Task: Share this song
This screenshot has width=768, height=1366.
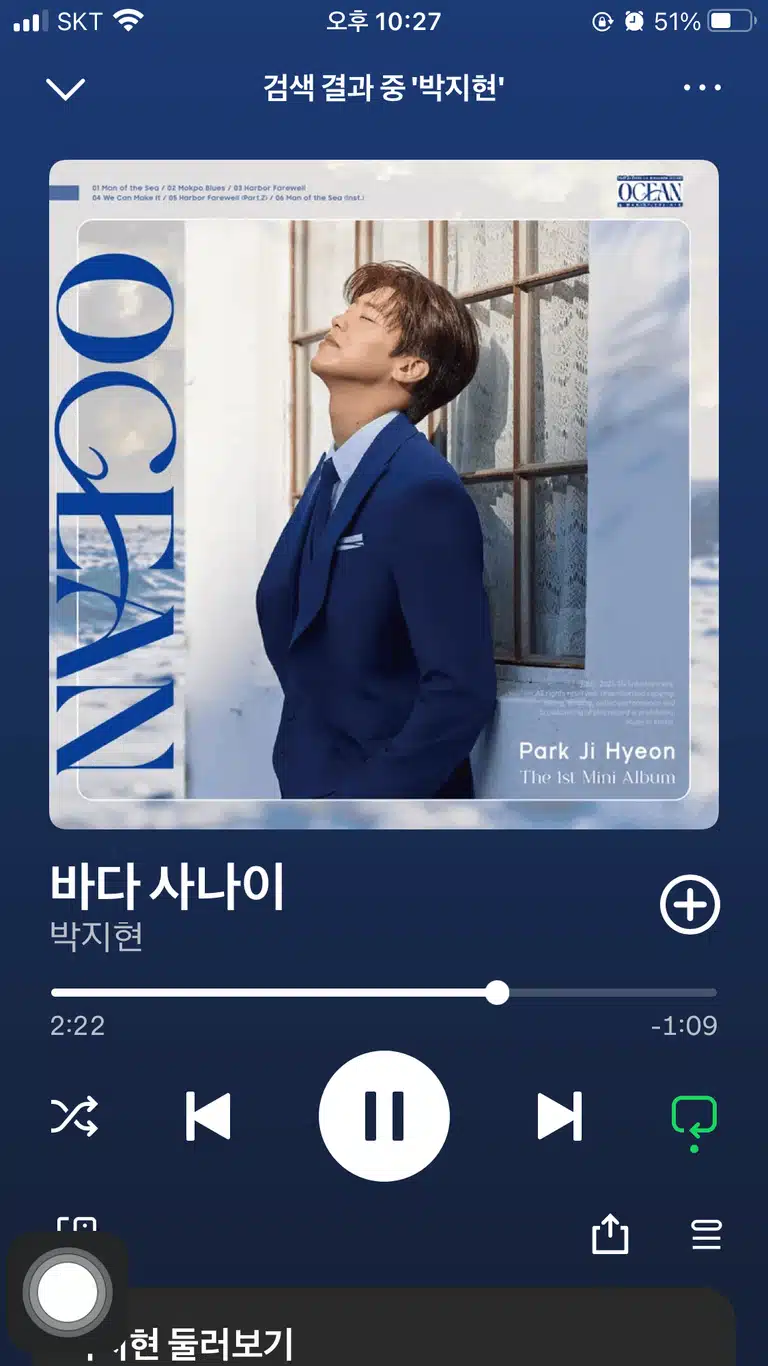Action: point(610,1235)
